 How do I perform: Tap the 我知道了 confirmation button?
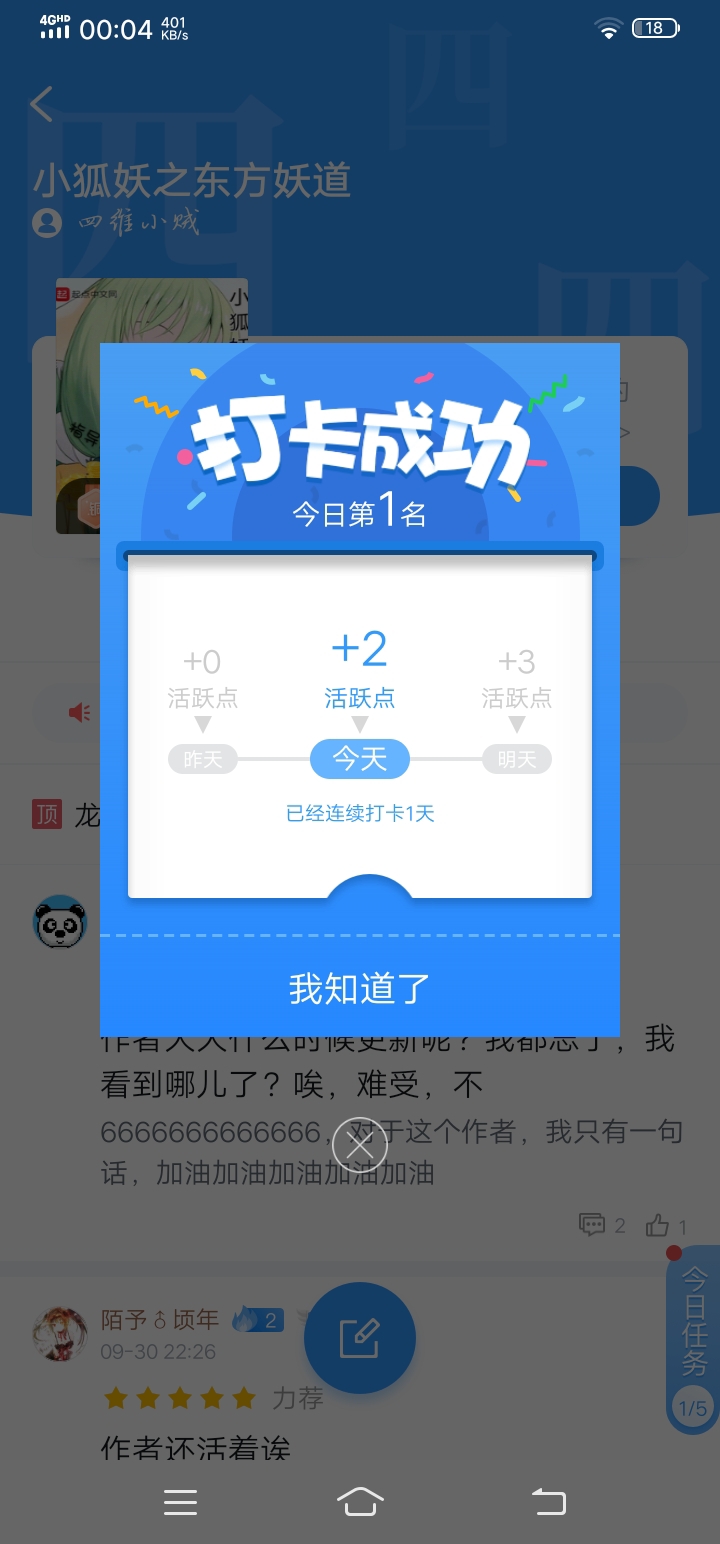click(x=360, y=988)
